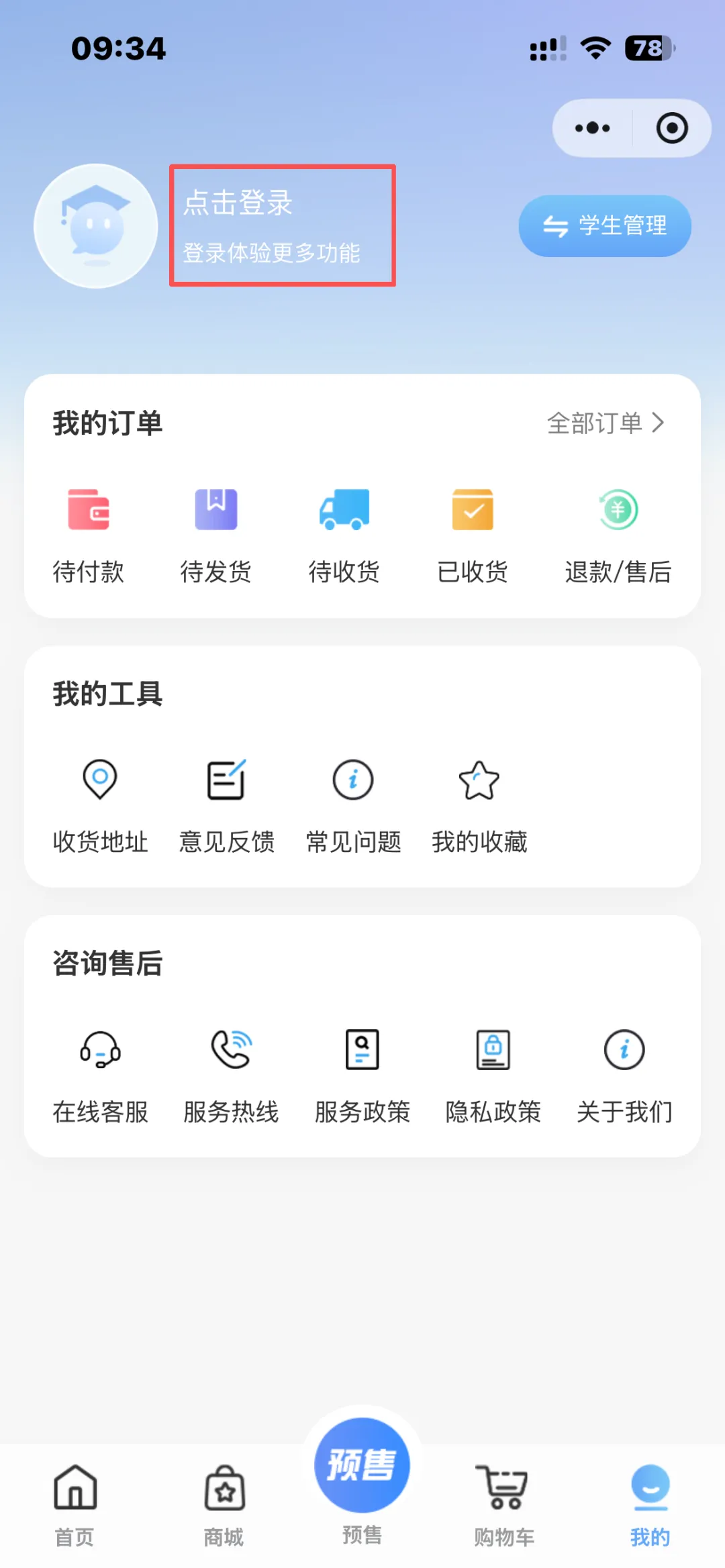Read 隐私政策

click(493, 1075)
